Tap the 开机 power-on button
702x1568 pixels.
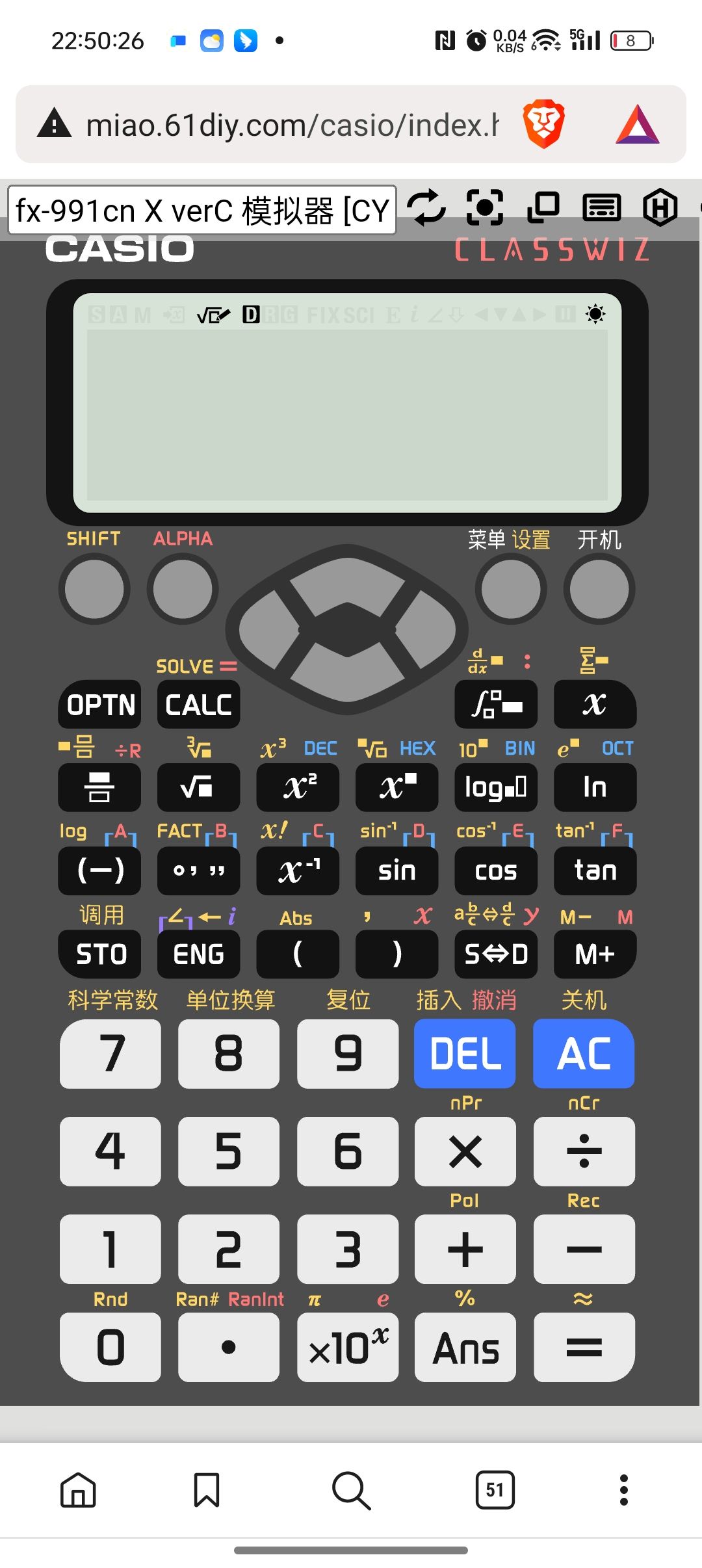point(599,589)
